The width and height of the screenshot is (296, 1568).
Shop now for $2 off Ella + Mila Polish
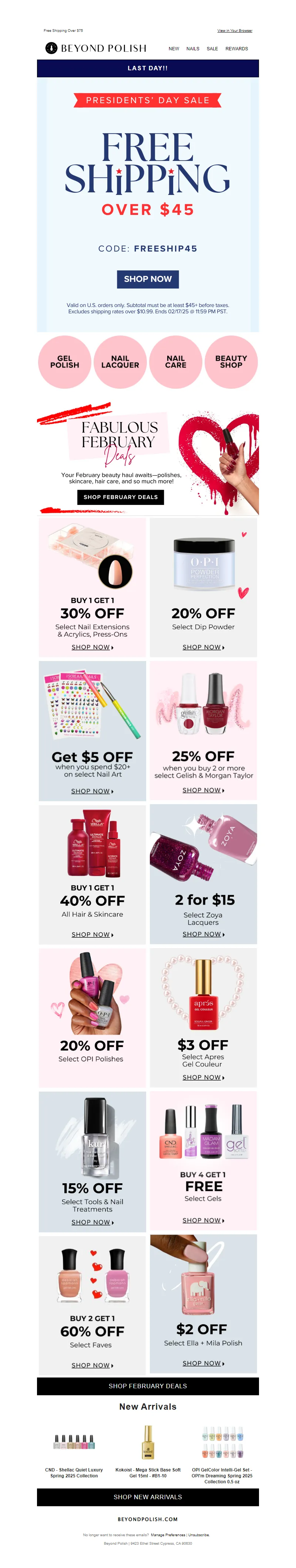203,1363
